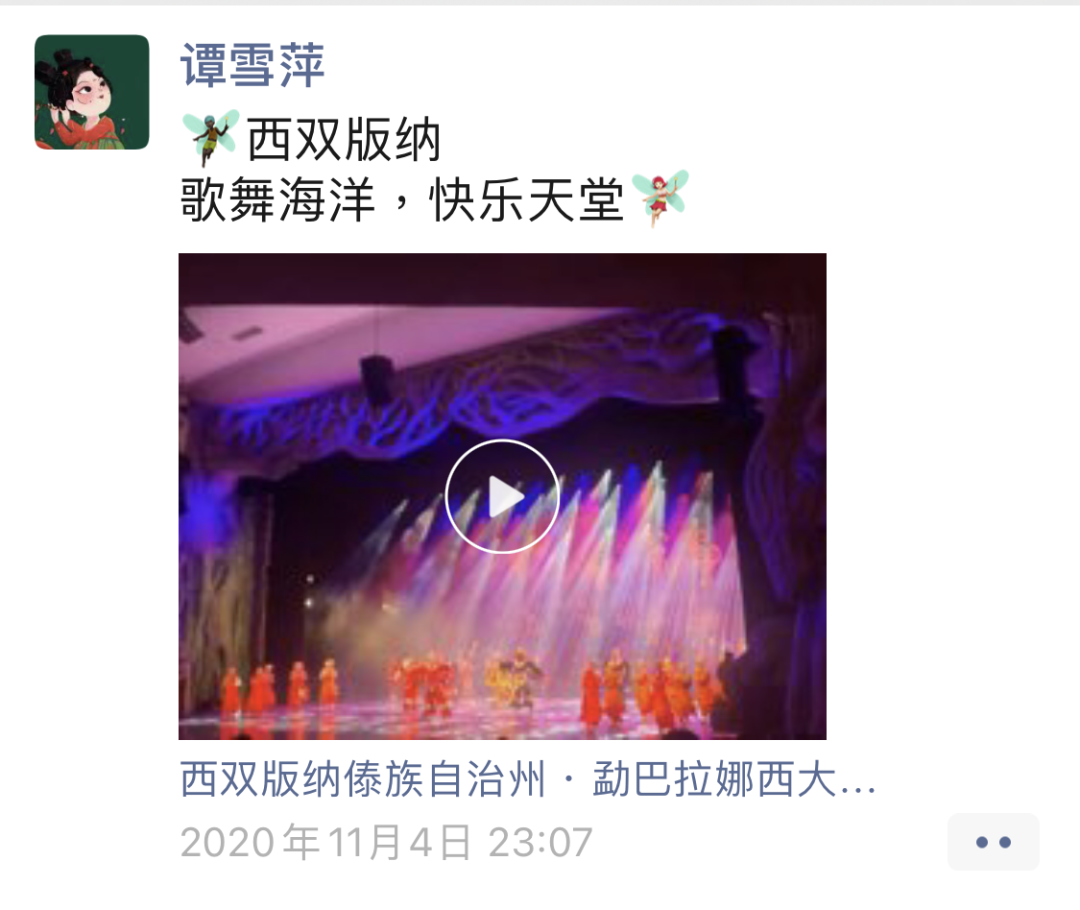Open the 西双版纳傣族自治州 location link
Image resolution: width=1080 pixels, height=910 pixels.
[527, 779]
